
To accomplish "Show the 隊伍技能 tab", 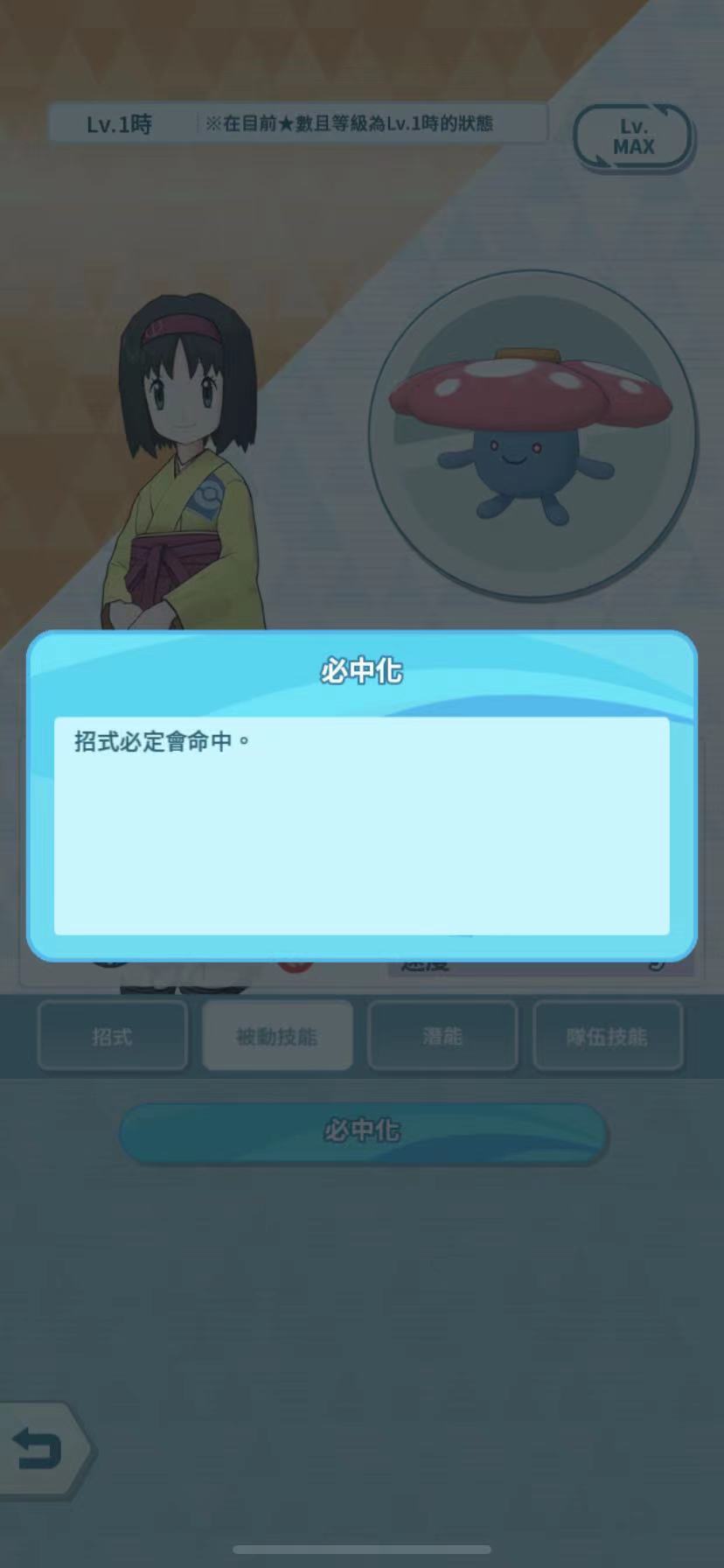I will tap(608, 1036).
